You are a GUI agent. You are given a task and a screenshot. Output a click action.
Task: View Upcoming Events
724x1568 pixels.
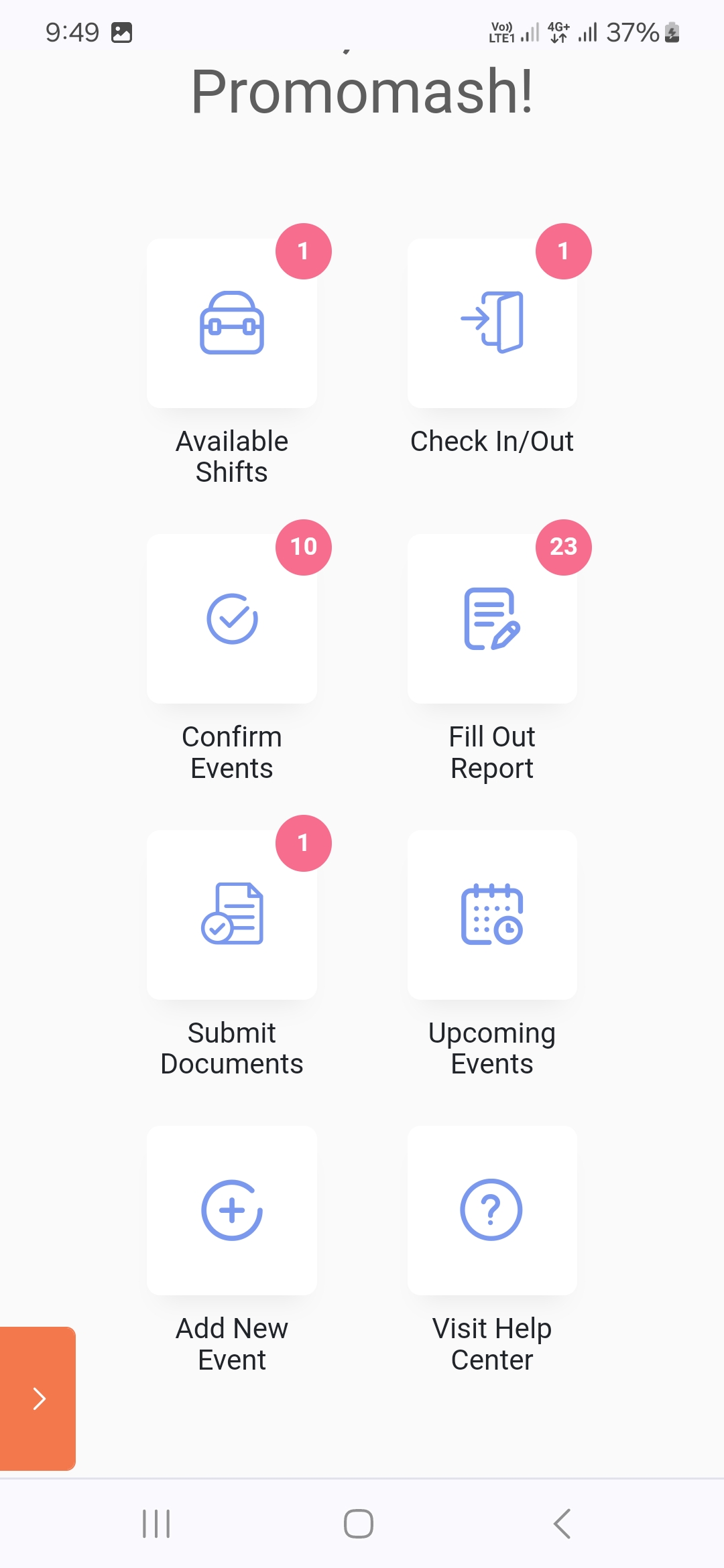492,915
